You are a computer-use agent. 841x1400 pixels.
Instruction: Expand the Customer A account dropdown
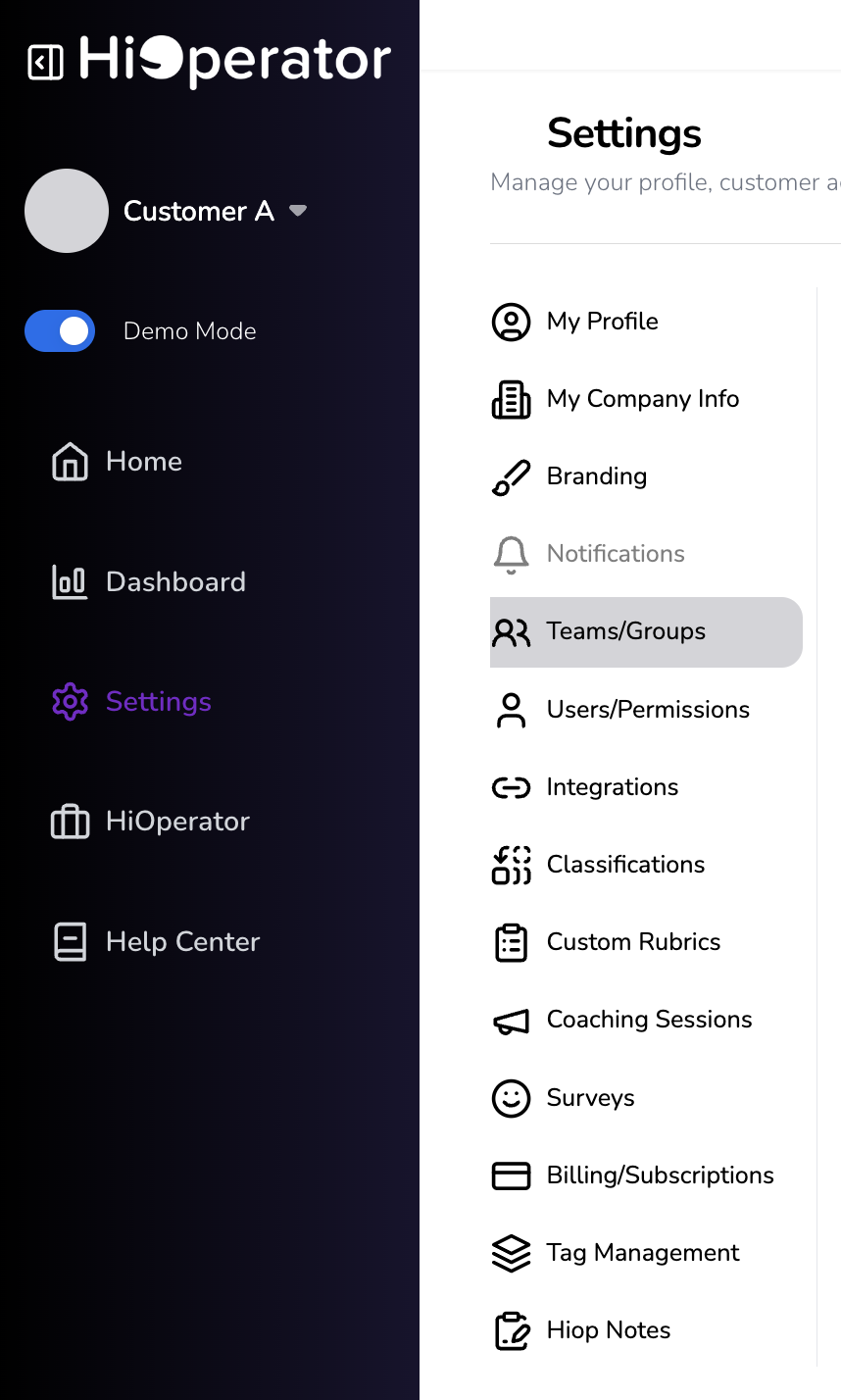[x=298, y=211]
